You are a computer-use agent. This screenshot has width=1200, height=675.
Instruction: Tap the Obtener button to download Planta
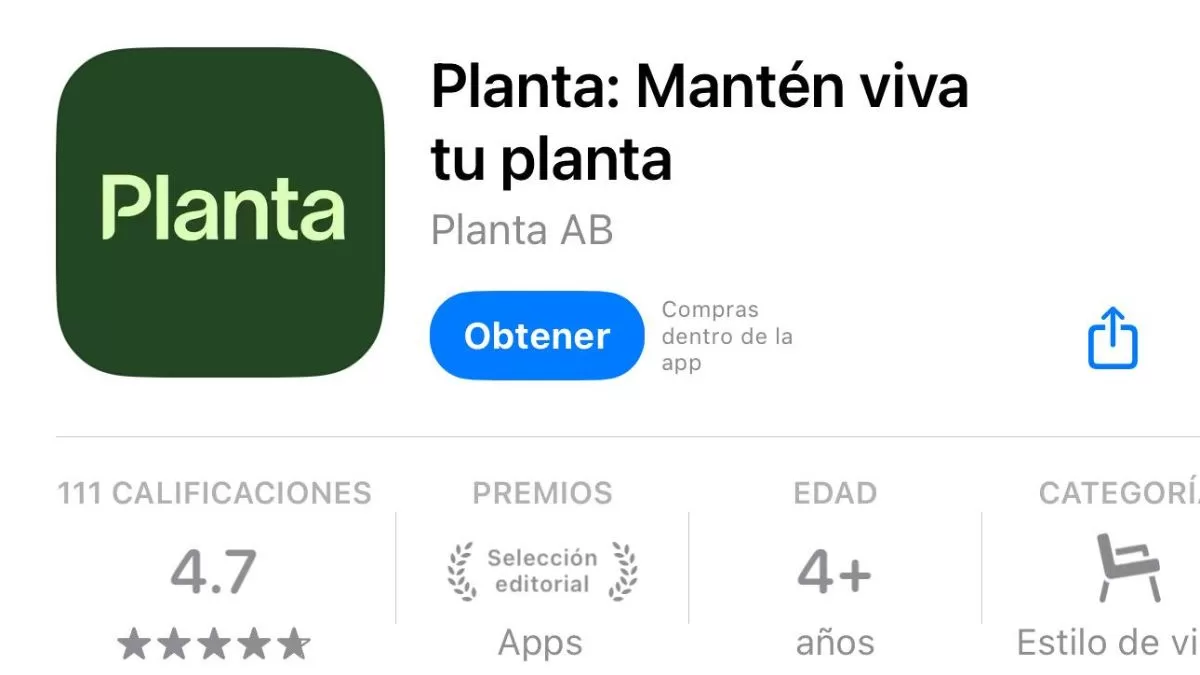[x=536, y=336]
